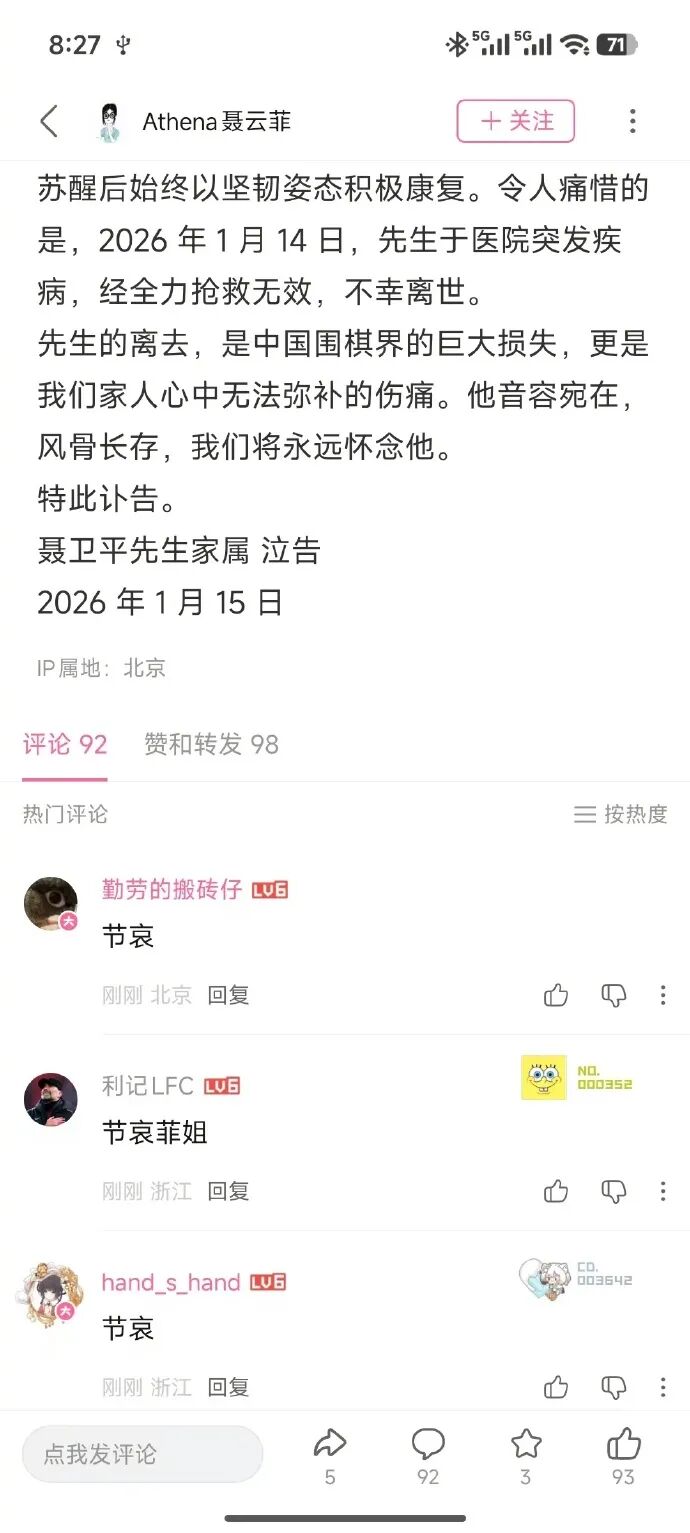This screenshot has width=690, height=1533.
Task: Favorite this post with the star icon
Action: coord(526,1444)
